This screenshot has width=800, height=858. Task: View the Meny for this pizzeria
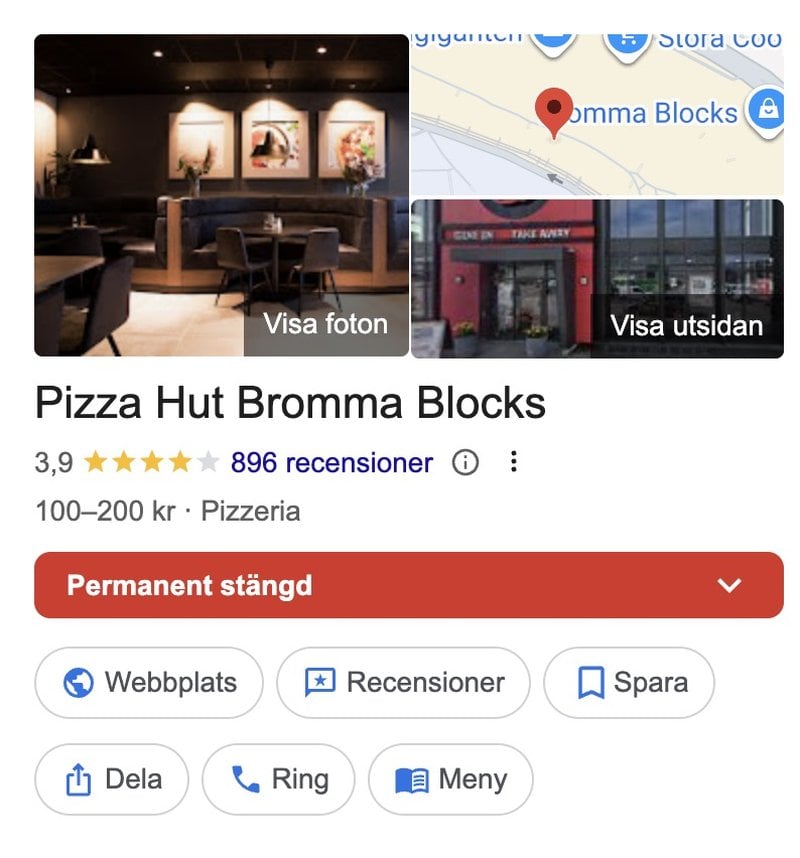point(451,780)
